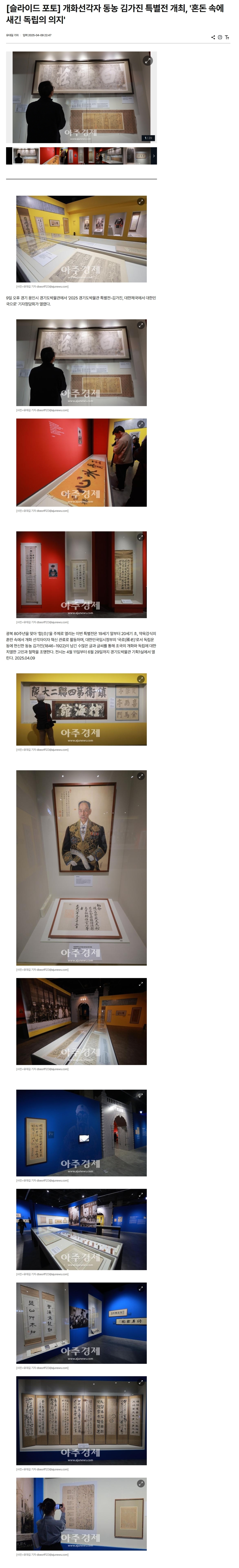
Task: Print the article
Action: pyautogui.click(x=220, y=37)
